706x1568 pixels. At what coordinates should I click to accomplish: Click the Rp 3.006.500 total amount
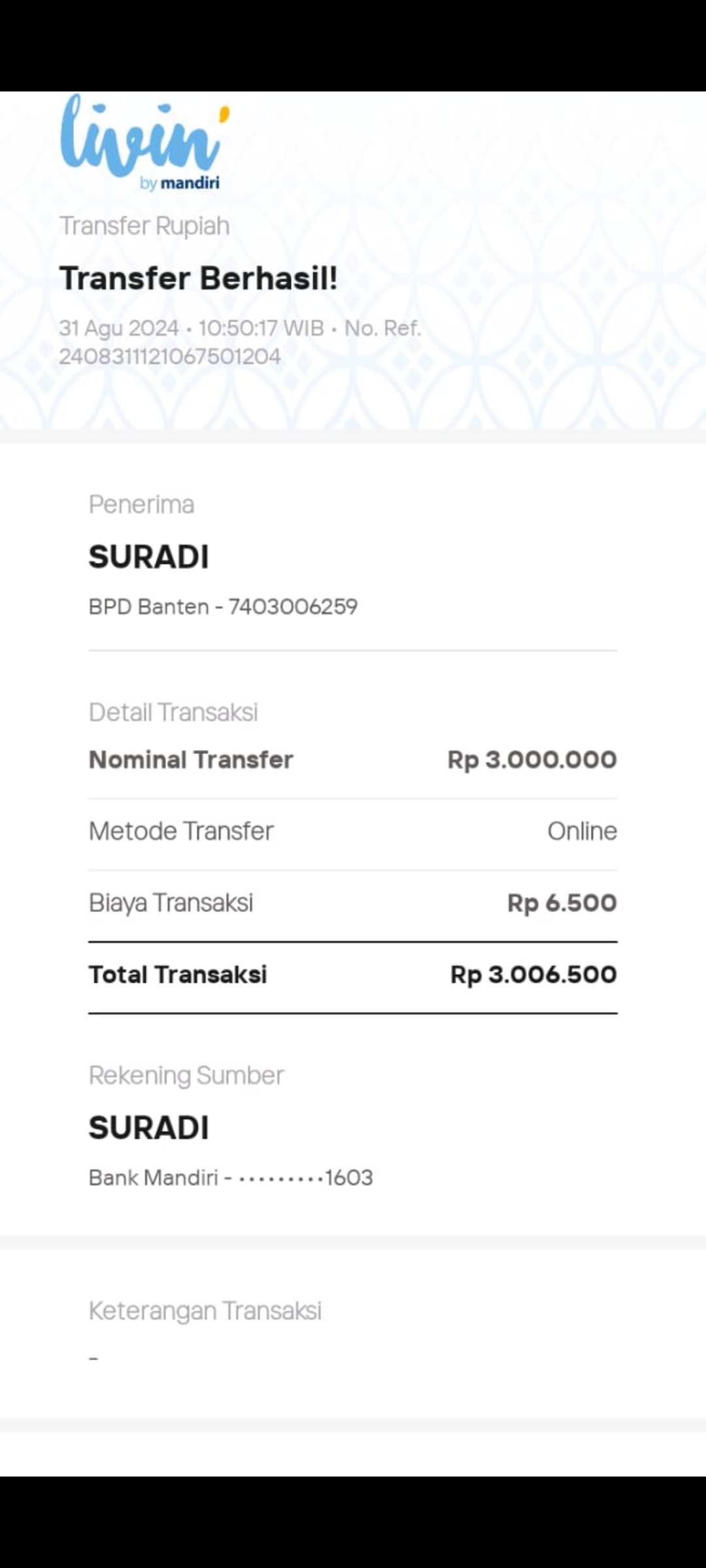click(533, 974)
